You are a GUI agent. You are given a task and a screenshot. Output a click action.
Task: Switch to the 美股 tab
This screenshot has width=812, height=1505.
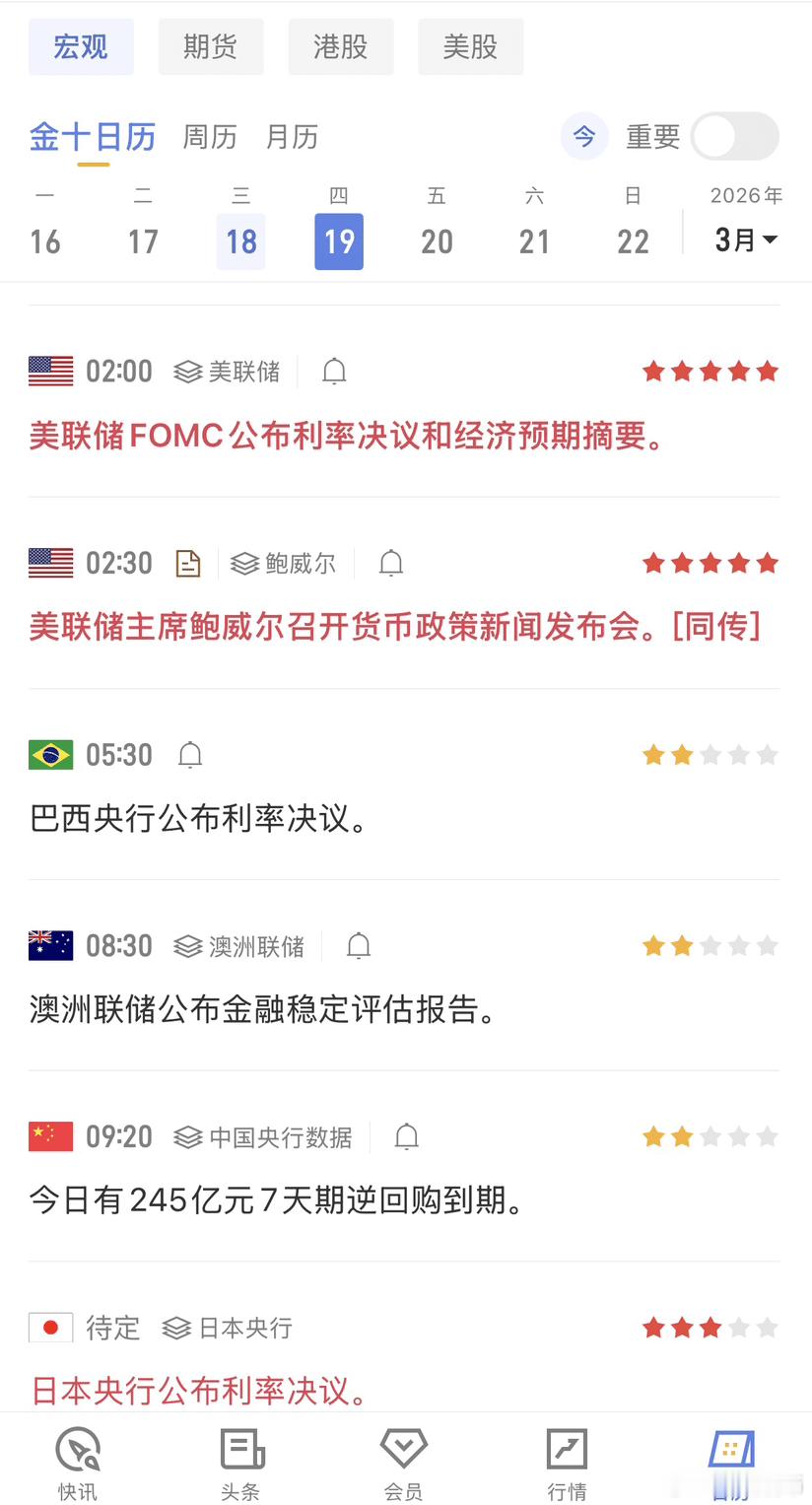[x=470, y=46]
